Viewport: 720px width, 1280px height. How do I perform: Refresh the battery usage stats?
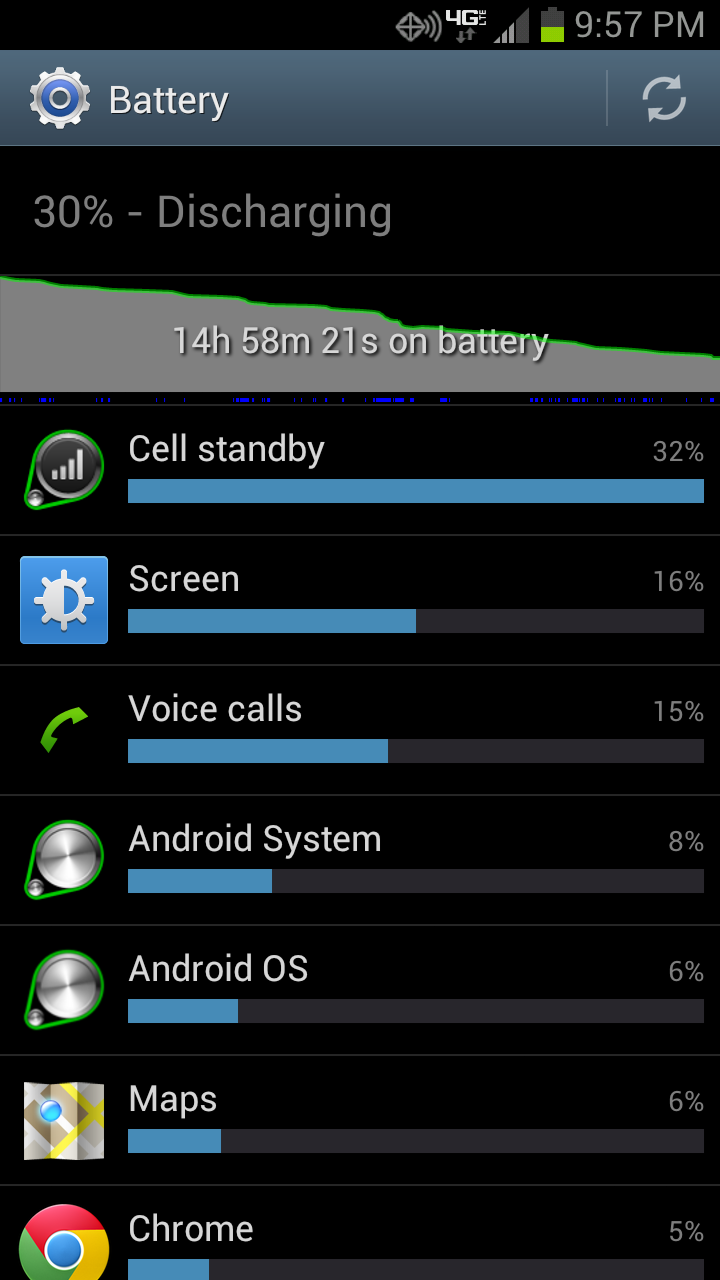click(x=663, y=99)
